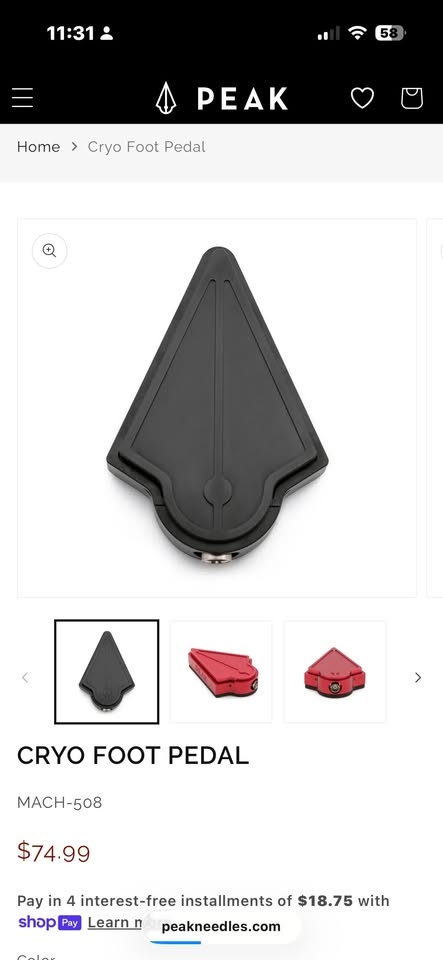Select the red side-view pedal thumbnail

click(x=221, y=672)
